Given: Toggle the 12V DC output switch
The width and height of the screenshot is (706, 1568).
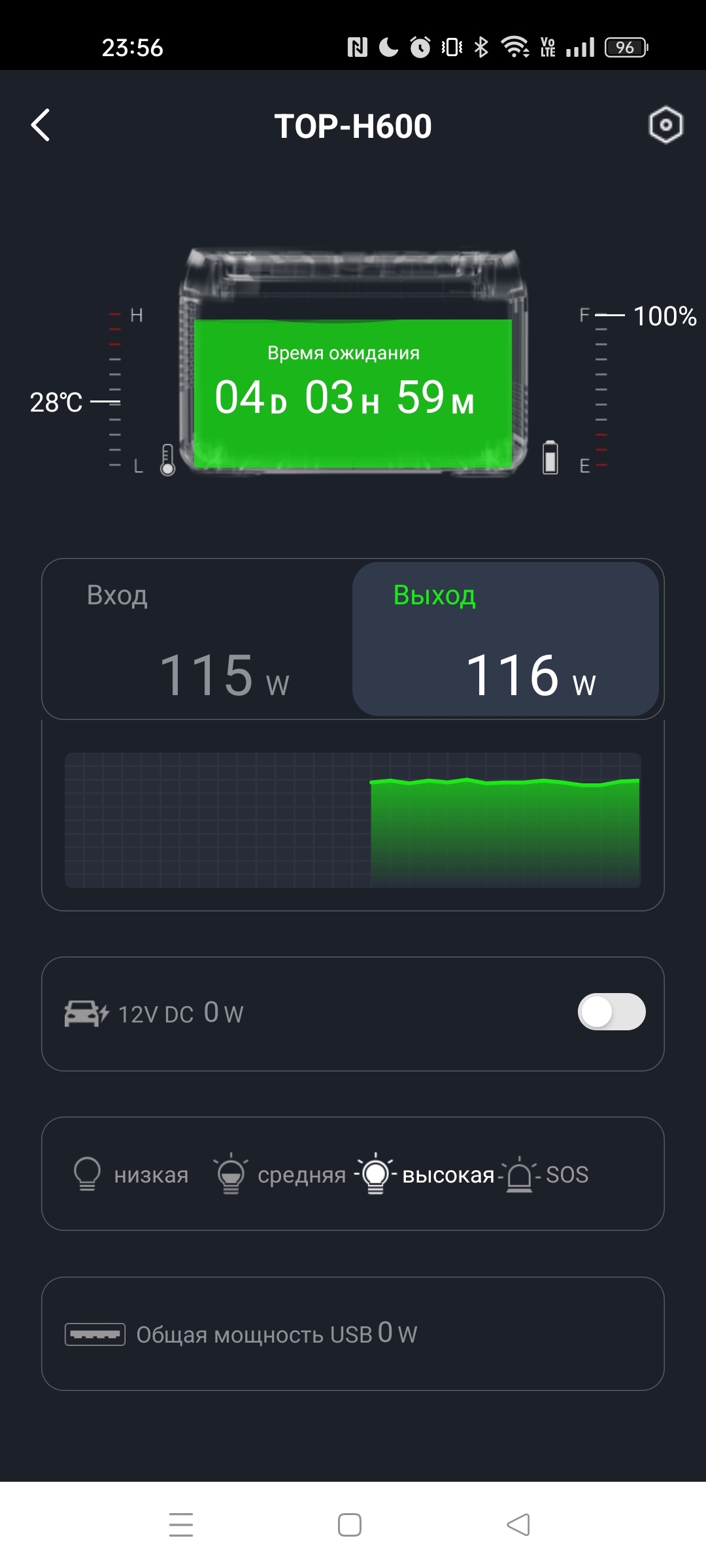Looking at the screenshot, I should click(x=611, y=1012).
